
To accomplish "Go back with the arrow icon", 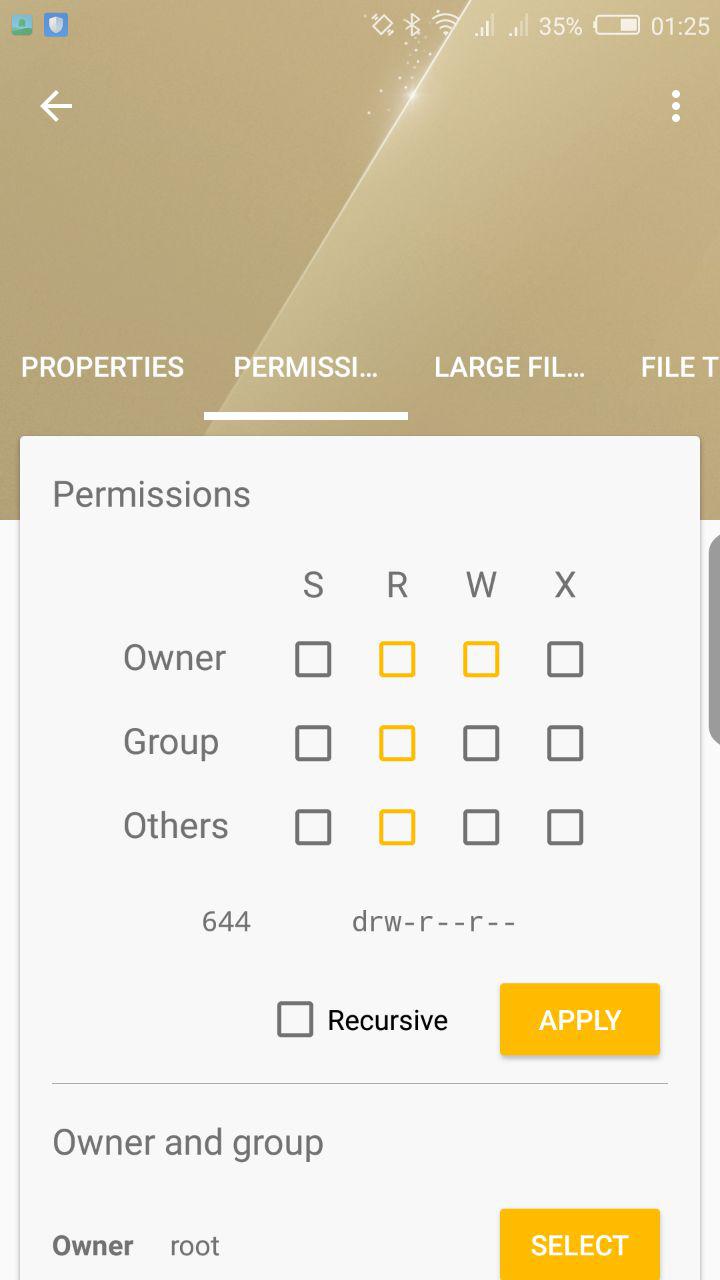I will [56, 106].
